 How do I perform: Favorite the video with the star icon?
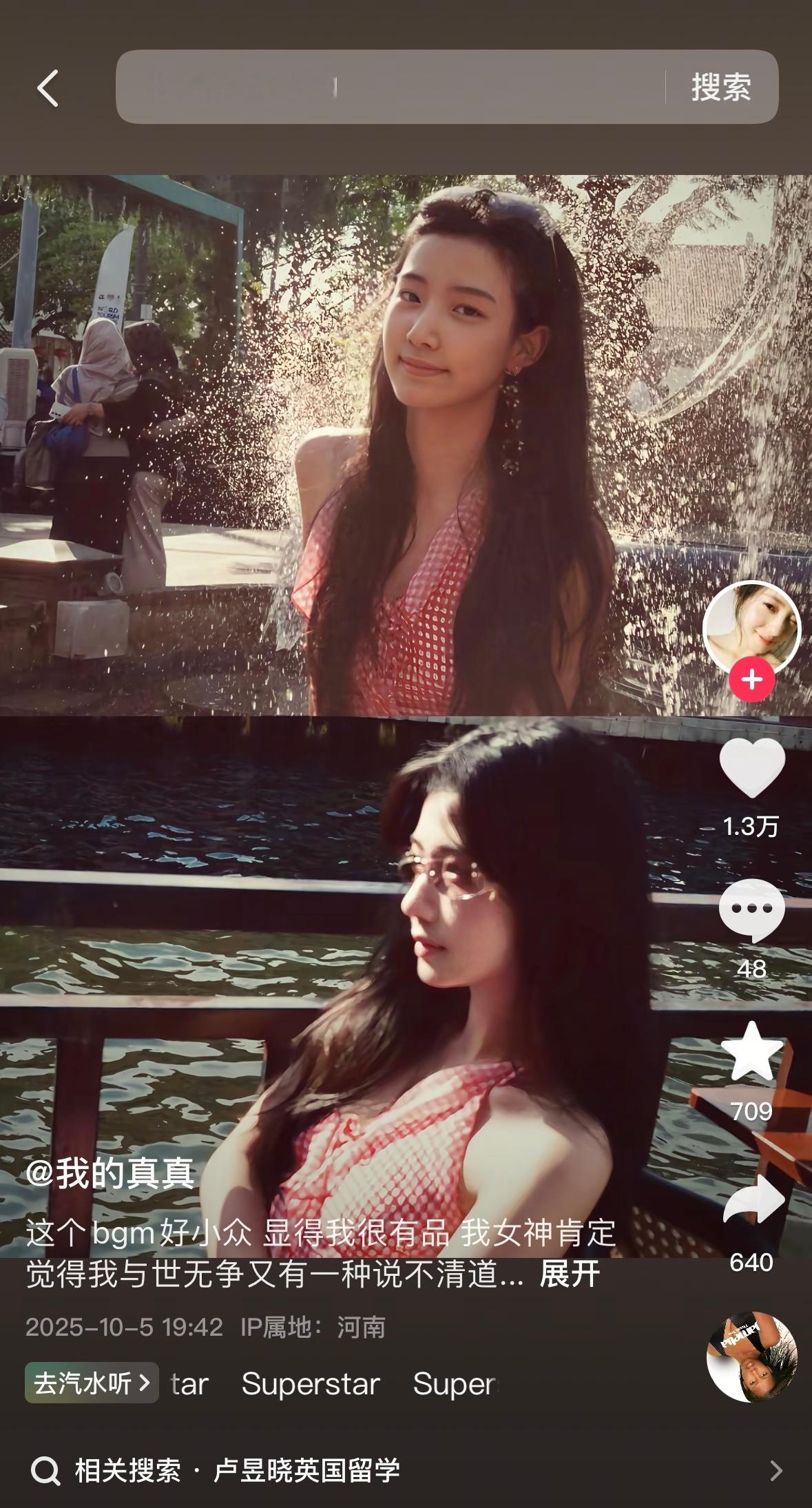(x=751, y=1052)
